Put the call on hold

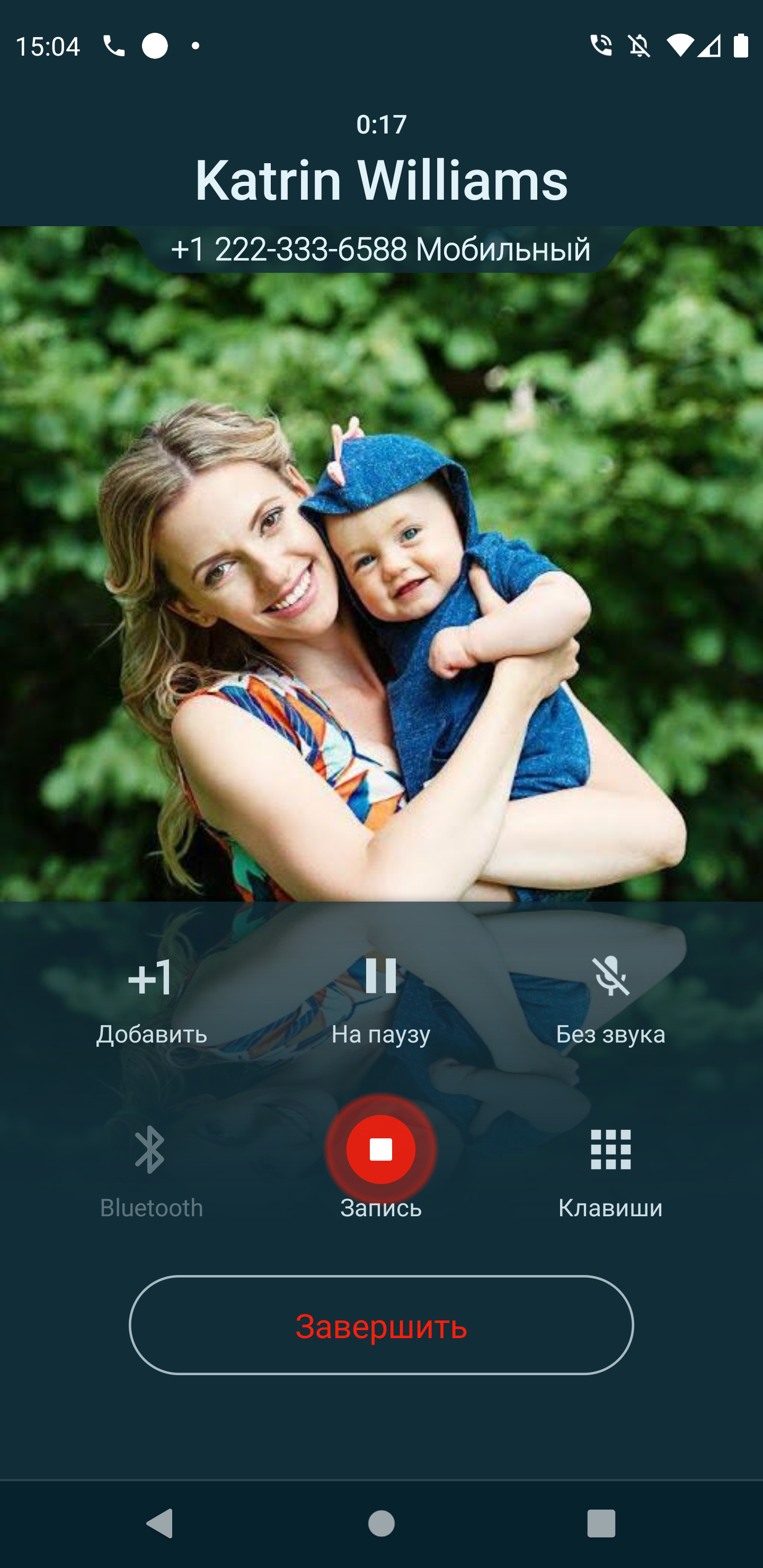381,1000
